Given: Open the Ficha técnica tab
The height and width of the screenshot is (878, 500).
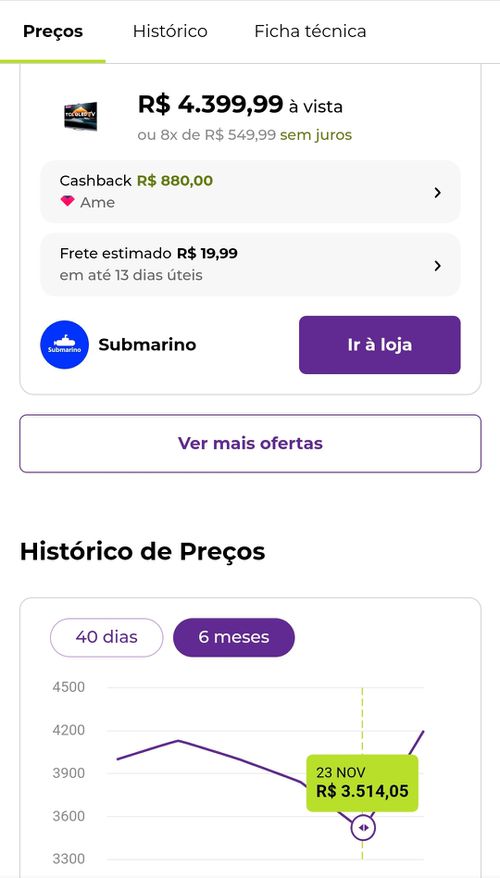Looking at the screenshot, I should tap(310, 31).
